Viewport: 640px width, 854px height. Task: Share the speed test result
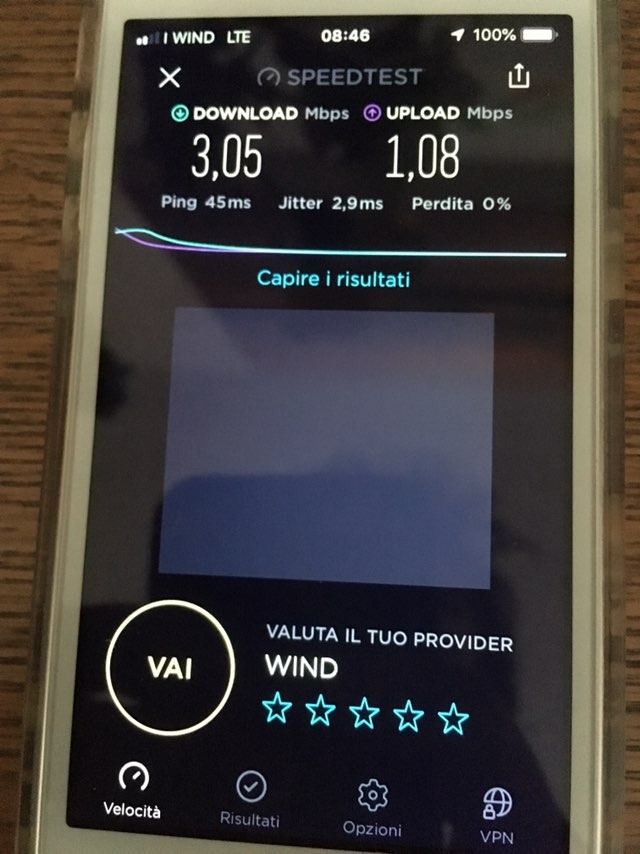(x=518, y=76)
